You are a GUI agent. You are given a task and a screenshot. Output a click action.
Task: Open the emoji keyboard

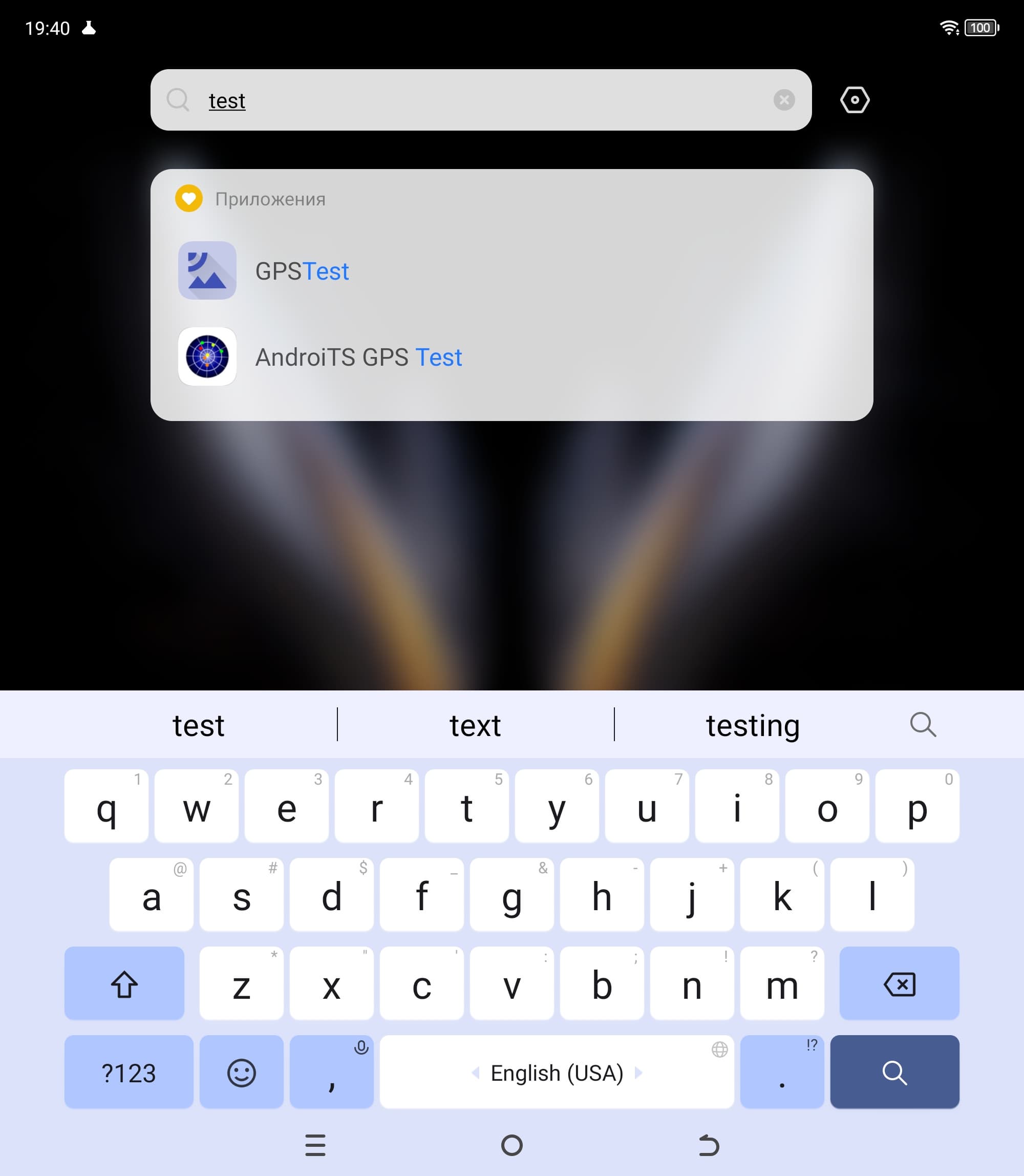(241, 1072)
